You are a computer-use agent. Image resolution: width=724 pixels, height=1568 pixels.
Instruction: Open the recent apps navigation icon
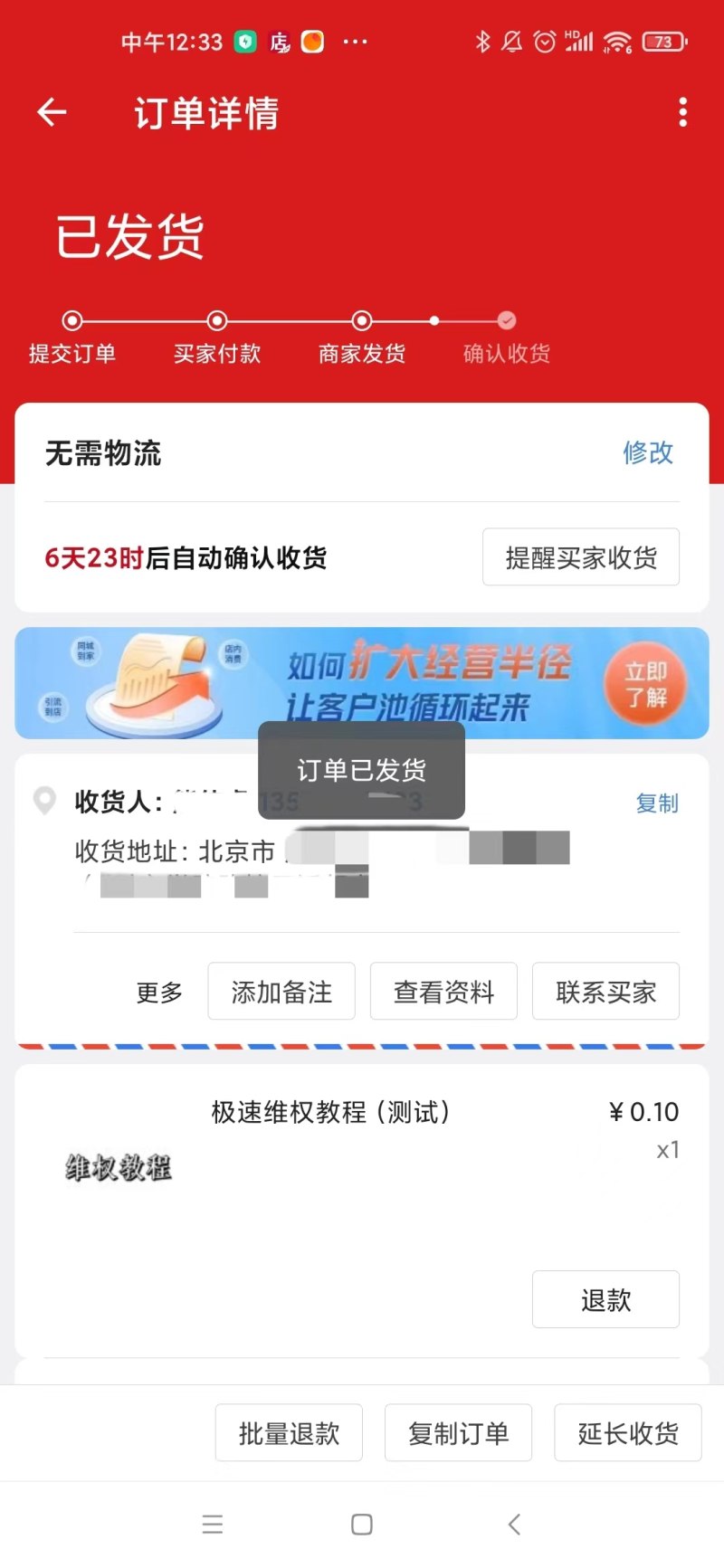pyautogui.click(x=213, y=1525)
